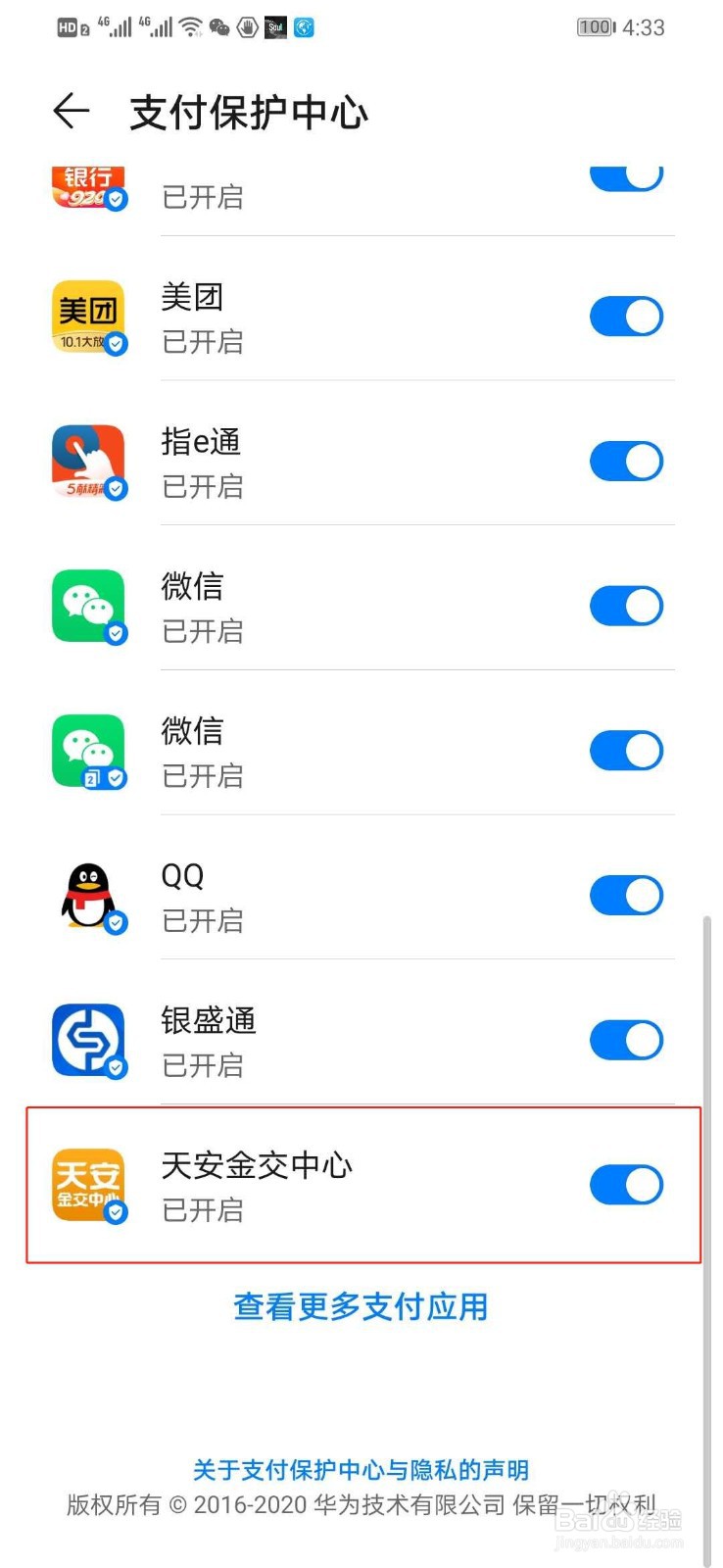Open the first 微信 app icon
723x1568 pixels.
point(88,605)
